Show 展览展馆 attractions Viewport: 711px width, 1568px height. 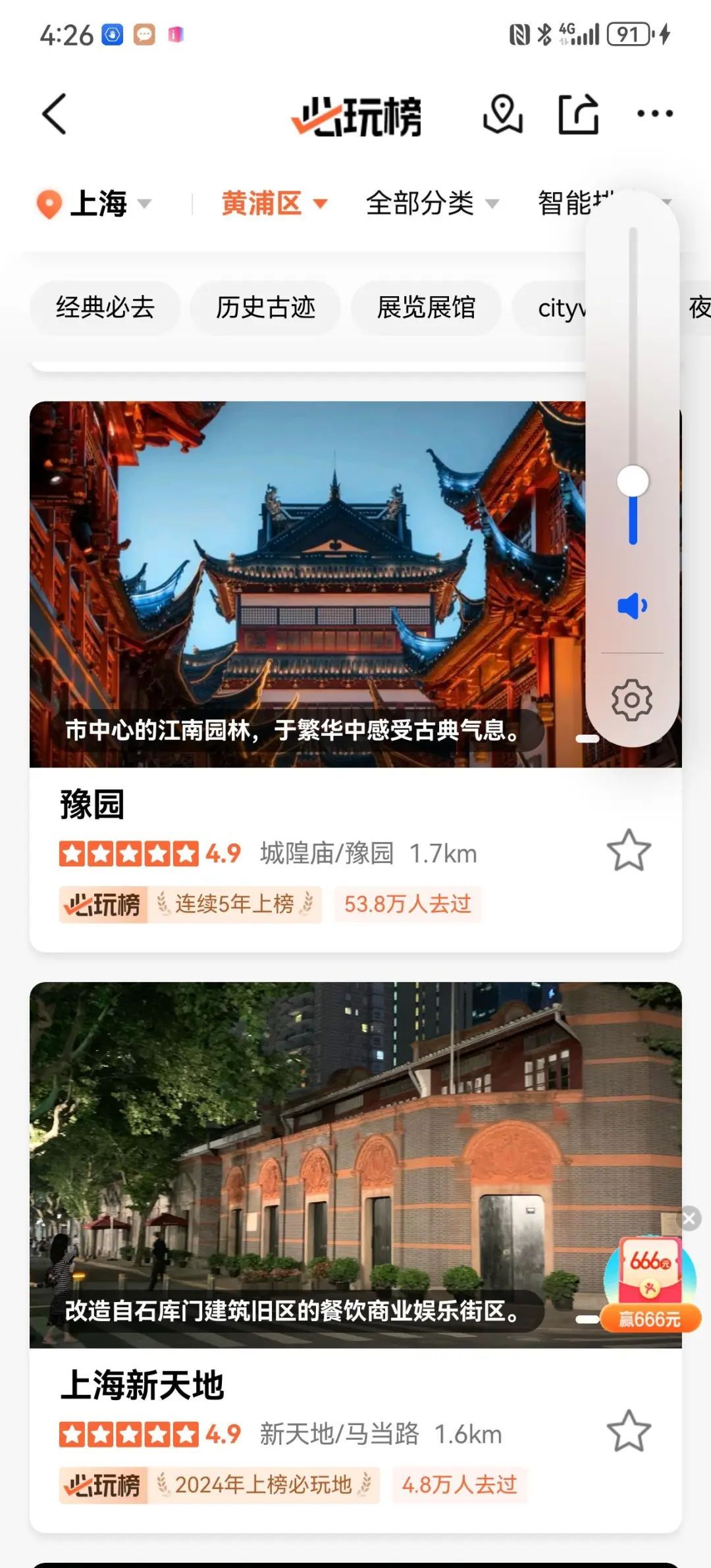click(x=426, y=307)
